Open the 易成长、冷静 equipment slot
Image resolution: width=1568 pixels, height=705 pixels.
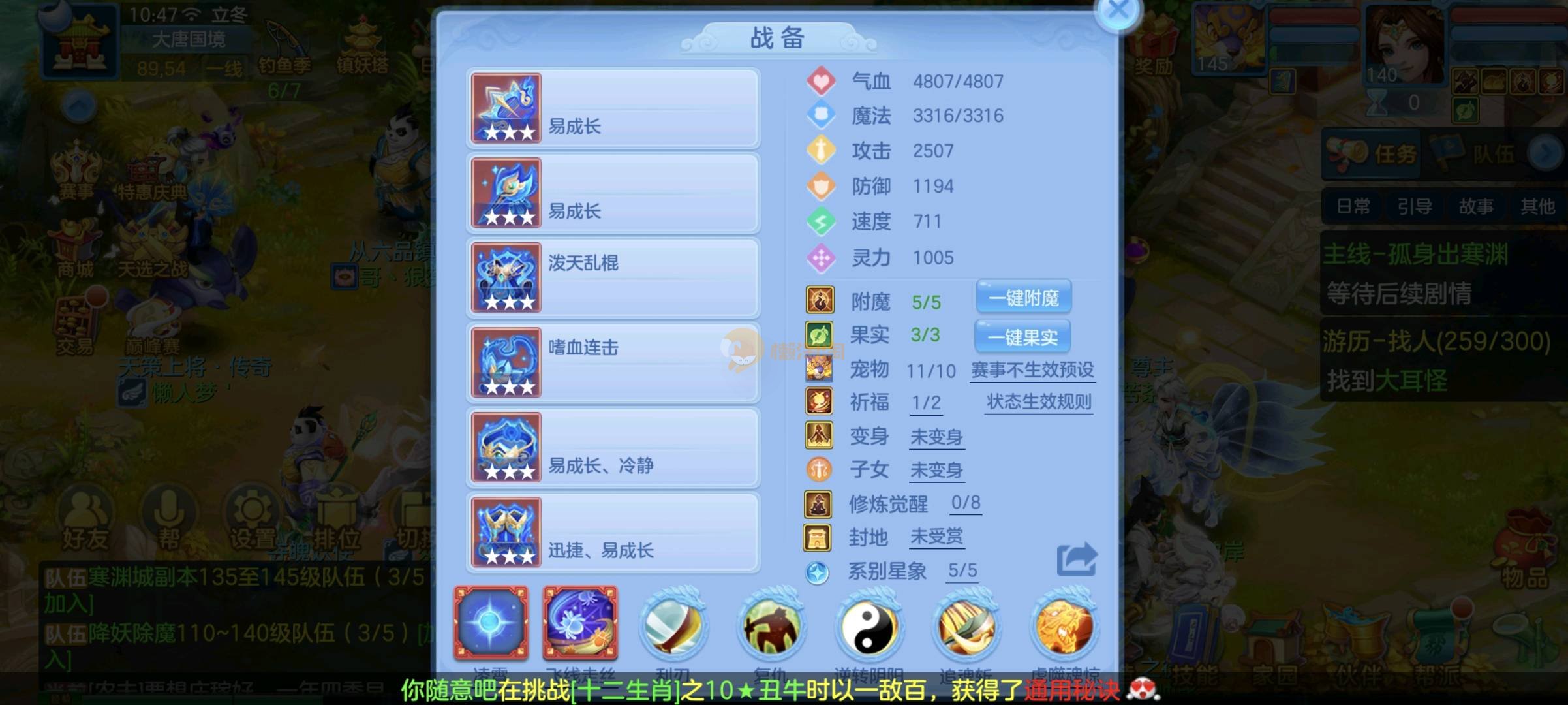(x=612, y=447)
